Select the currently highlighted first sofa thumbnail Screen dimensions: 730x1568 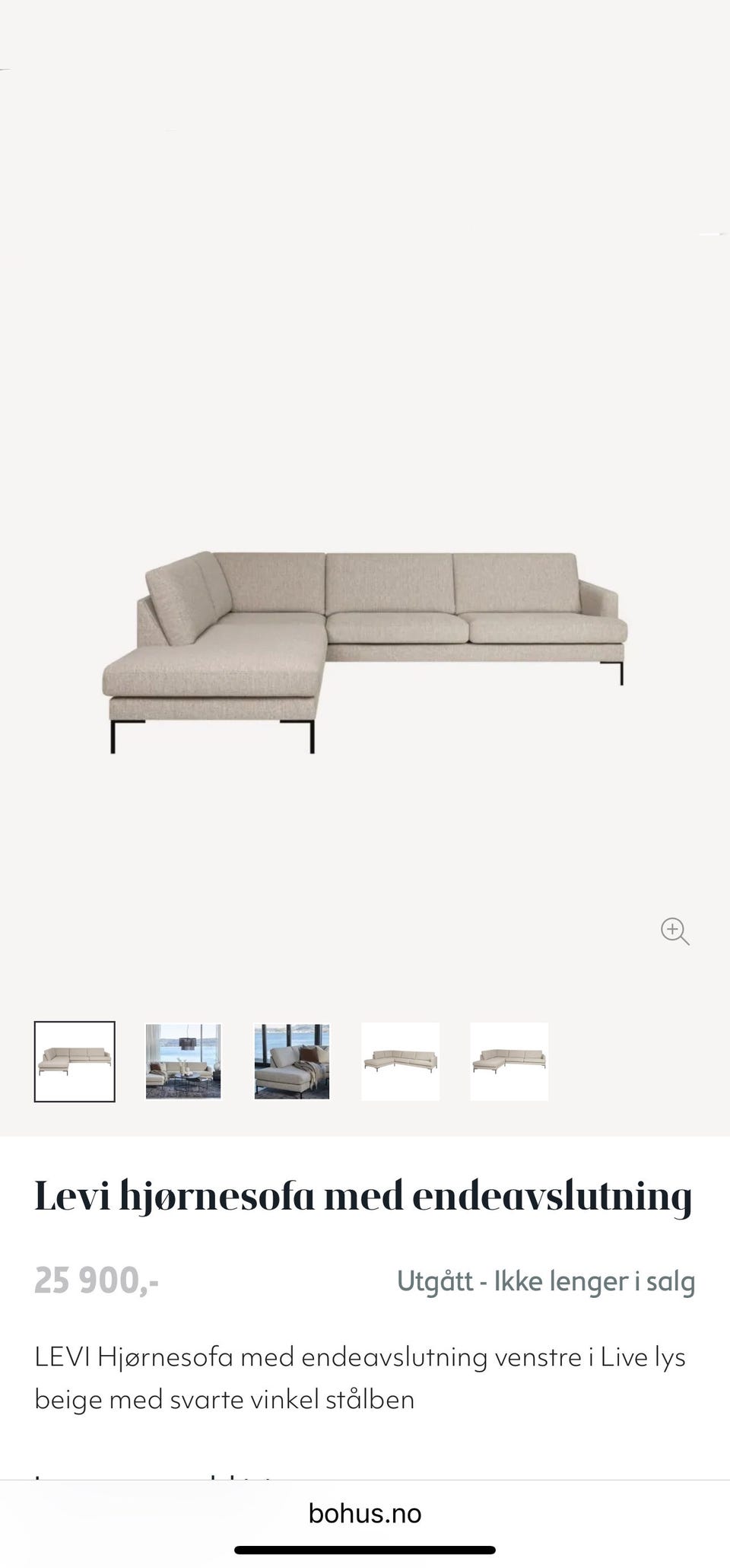point(75,1061)
